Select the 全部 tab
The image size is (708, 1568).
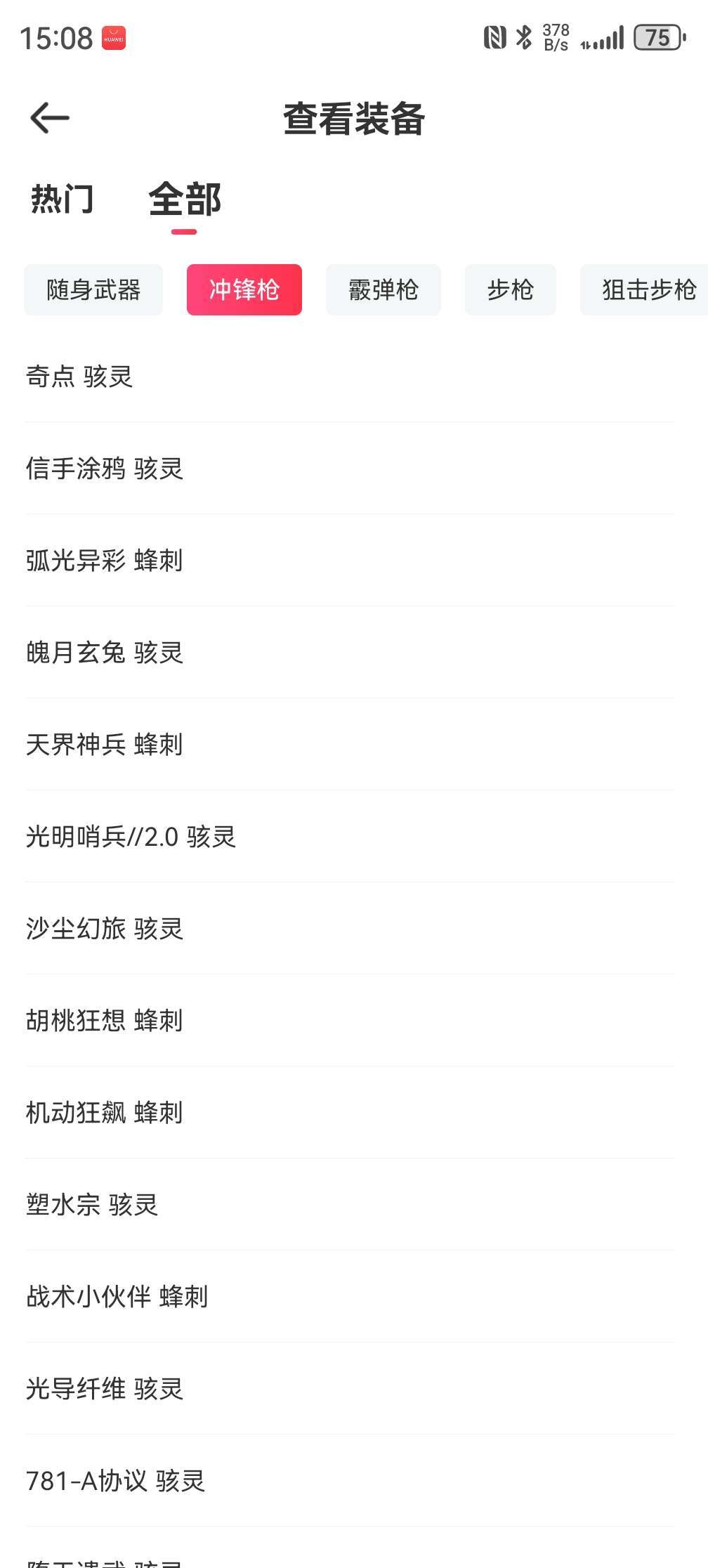click(184, 200)
